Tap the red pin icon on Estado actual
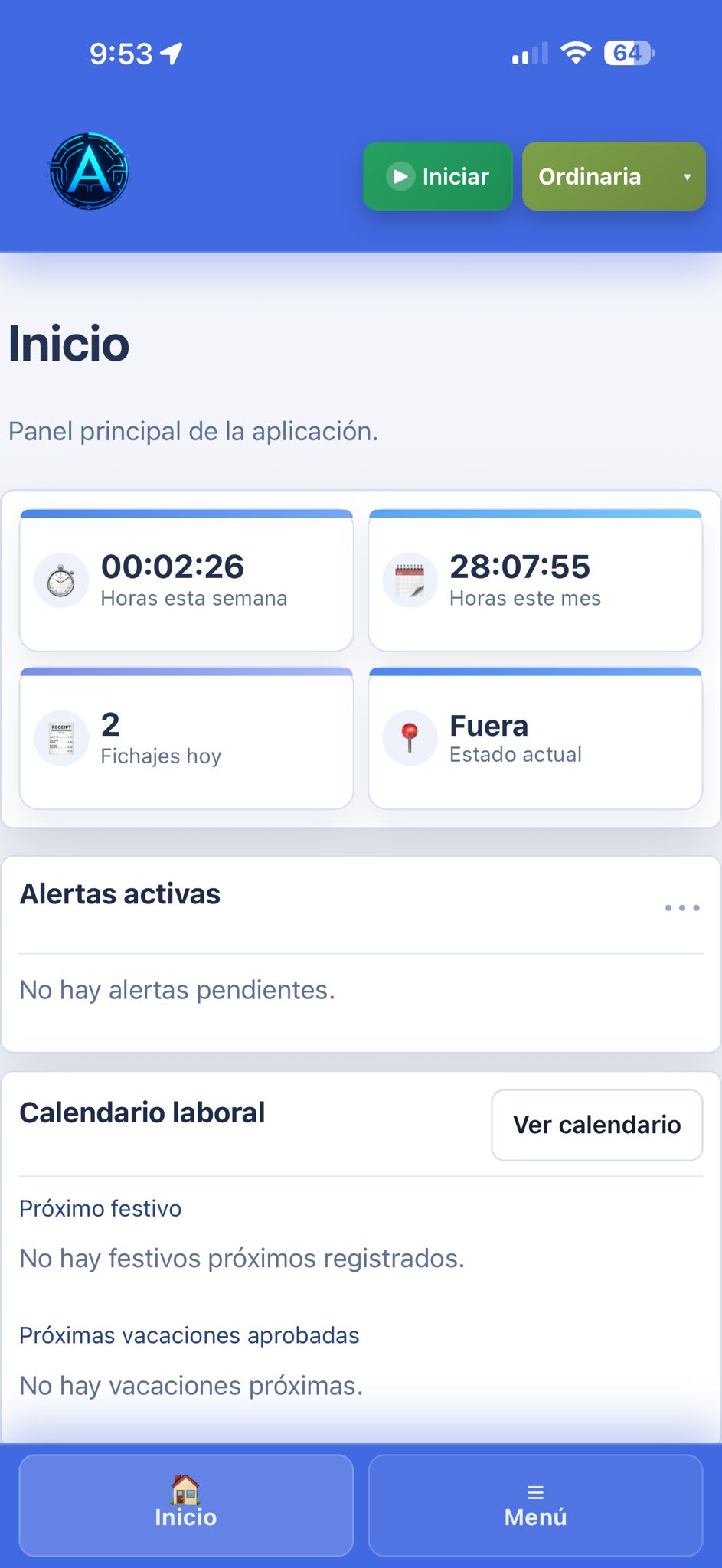 (410, 737)
